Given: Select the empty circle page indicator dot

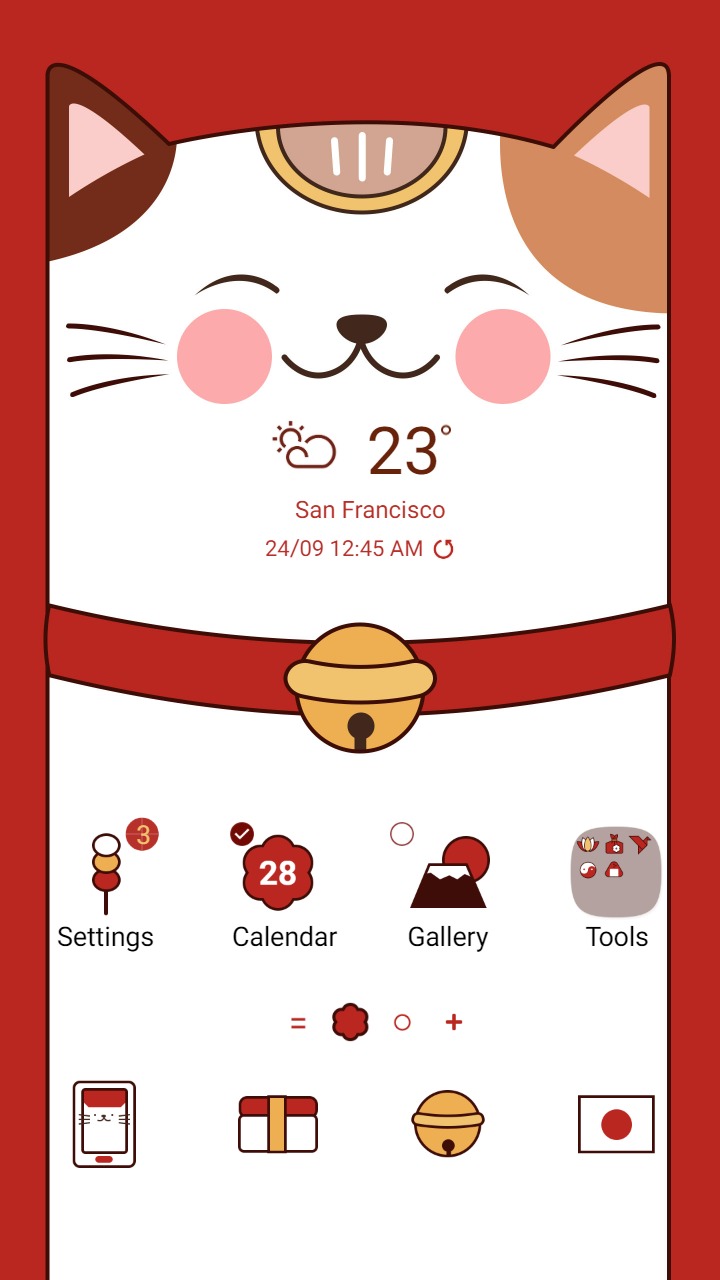Looking at the screenshot, I should pos(402,1022).
